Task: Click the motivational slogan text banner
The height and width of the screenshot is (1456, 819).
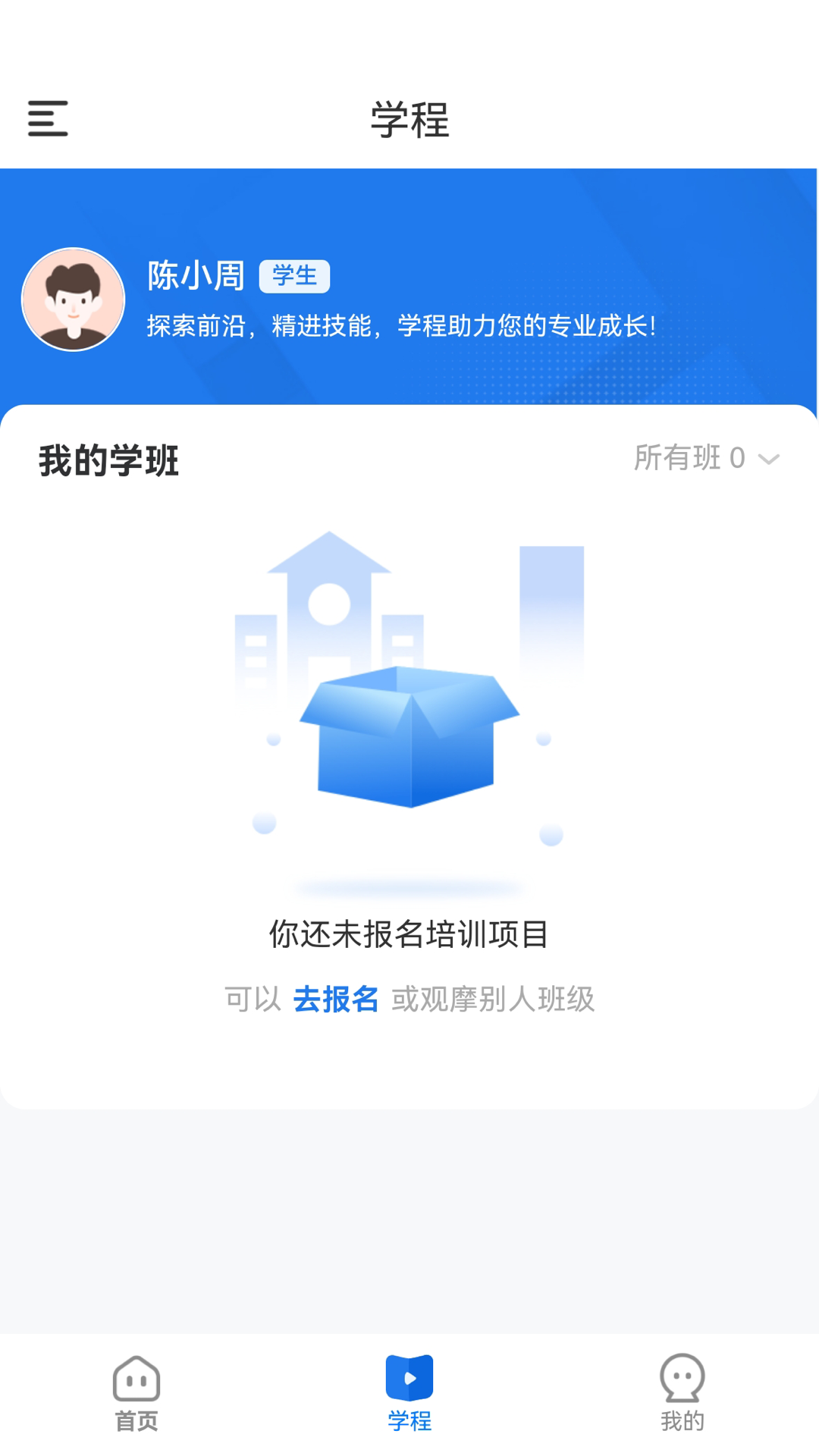Action: tap(402, 327)
